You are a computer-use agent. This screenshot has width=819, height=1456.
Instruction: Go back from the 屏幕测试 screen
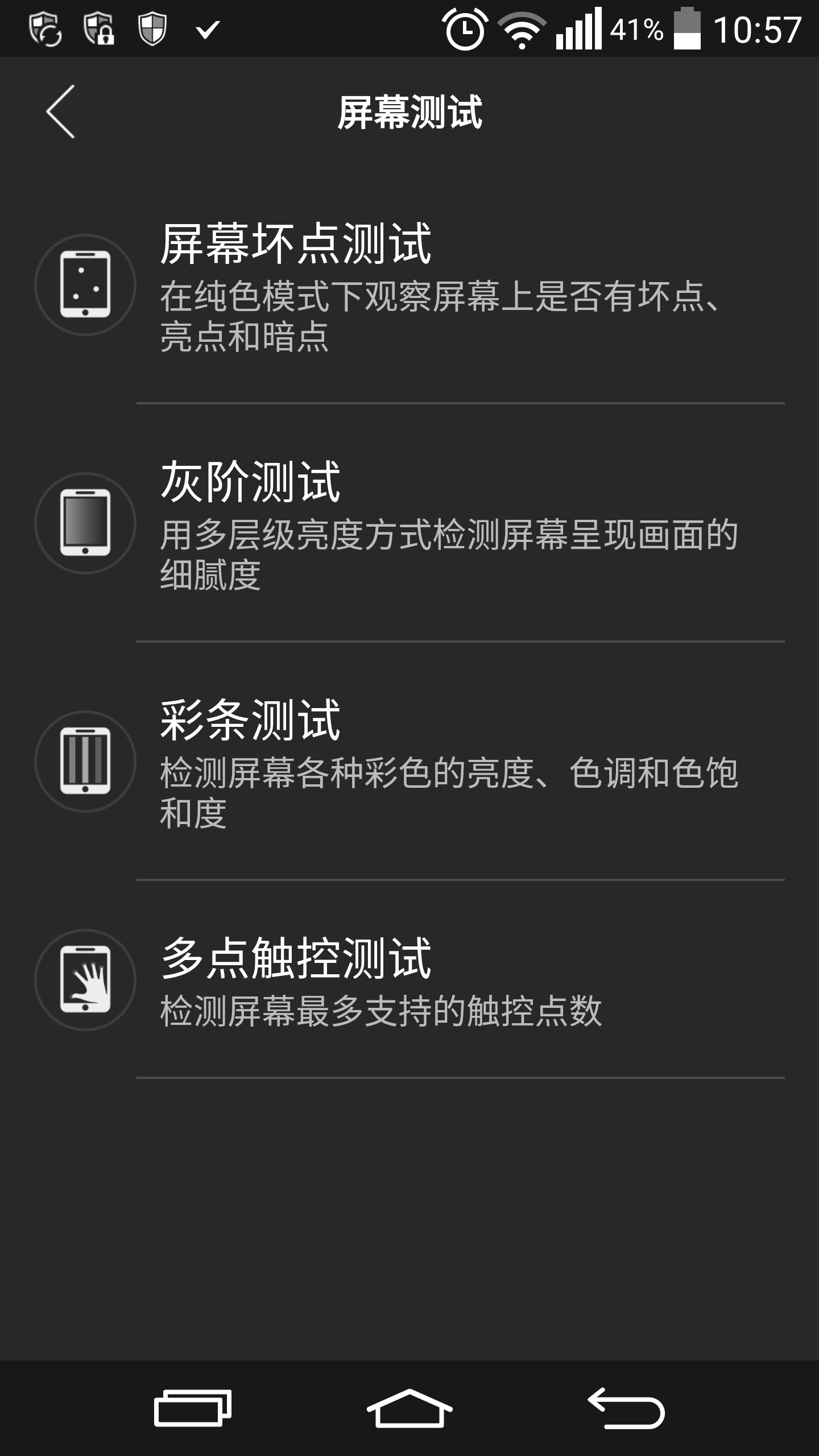coord(61,112)
